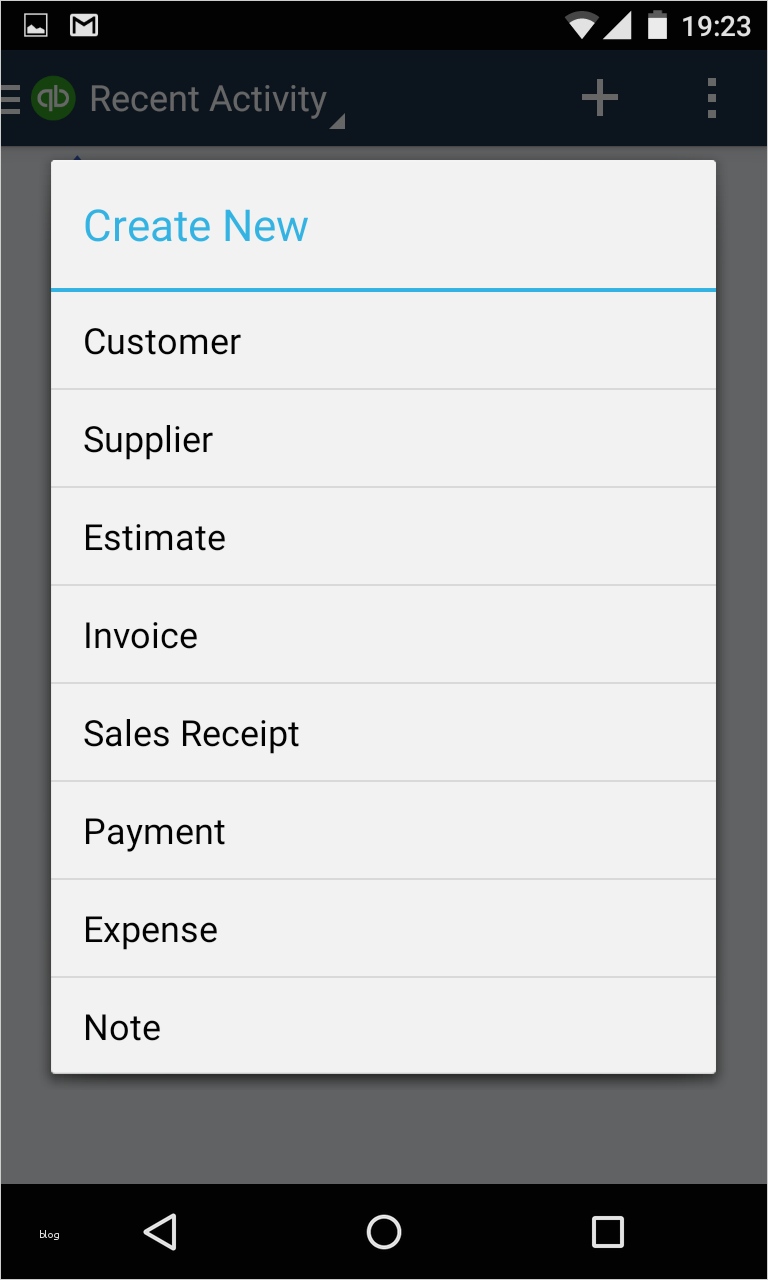Image resolution: width=768 pixels, height=1280 pixels.
Task: Select Sales Receipt option
Action: click(383, 734)
